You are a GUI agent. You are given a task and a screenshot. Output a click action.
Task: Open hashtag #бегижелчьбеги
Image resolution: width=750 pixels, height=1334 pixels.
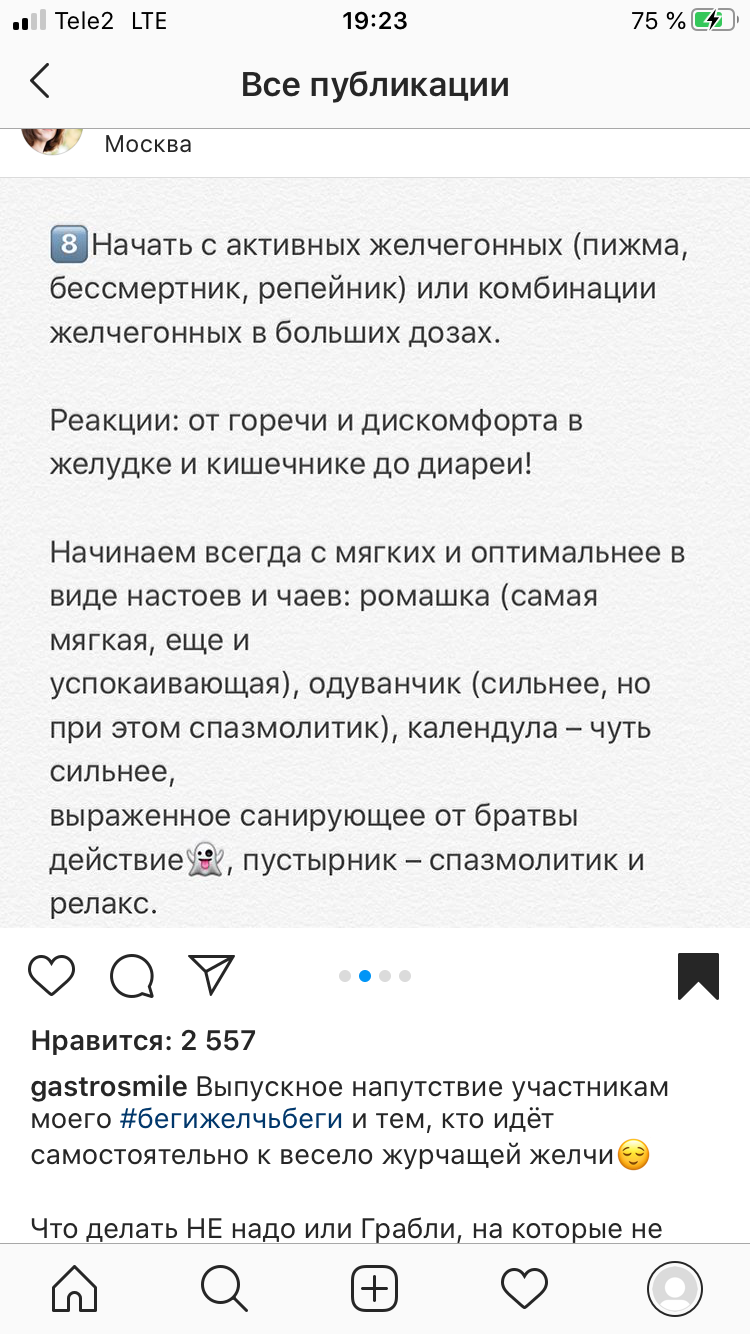(x=231, y=1119)
